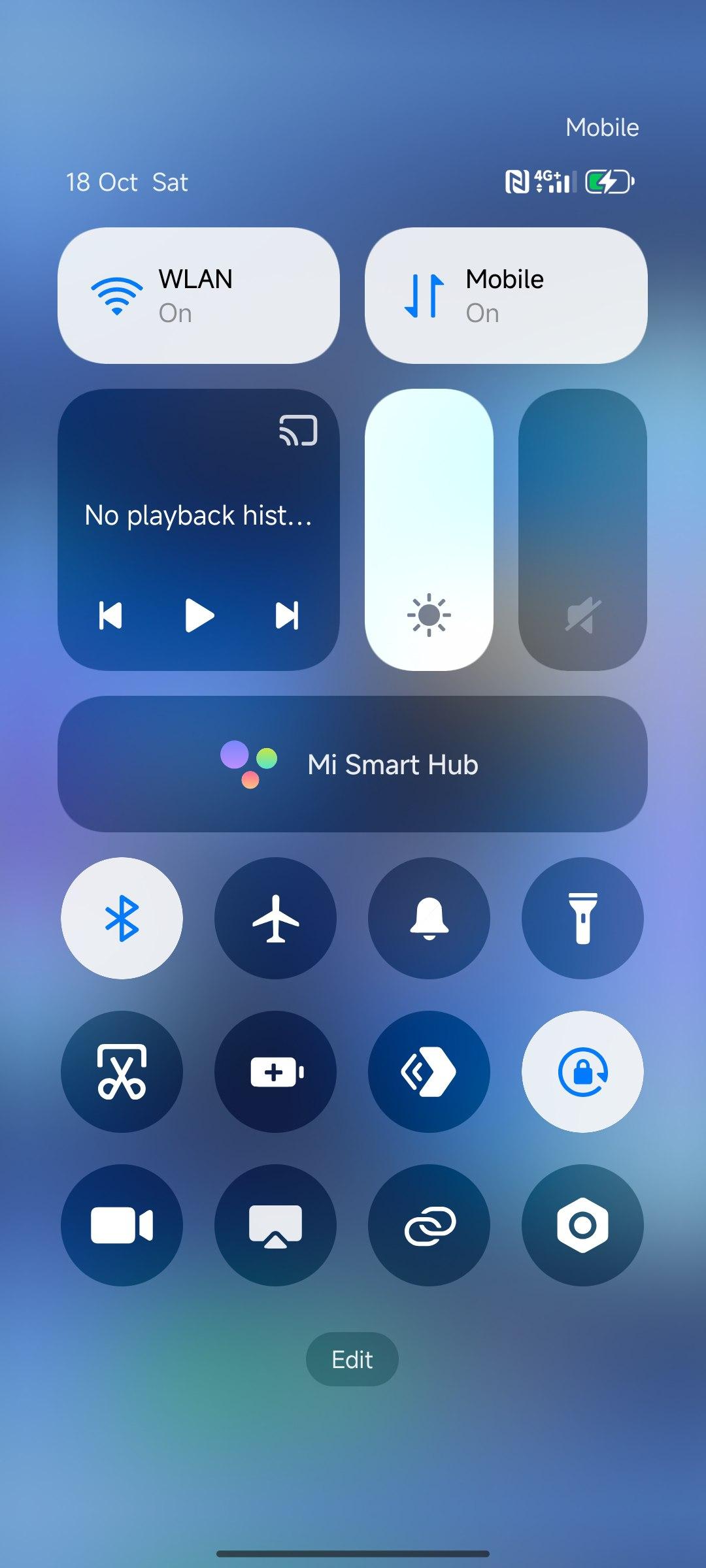706x1568 pixels.
Task: Enable battery saver
Action: 275,1071
